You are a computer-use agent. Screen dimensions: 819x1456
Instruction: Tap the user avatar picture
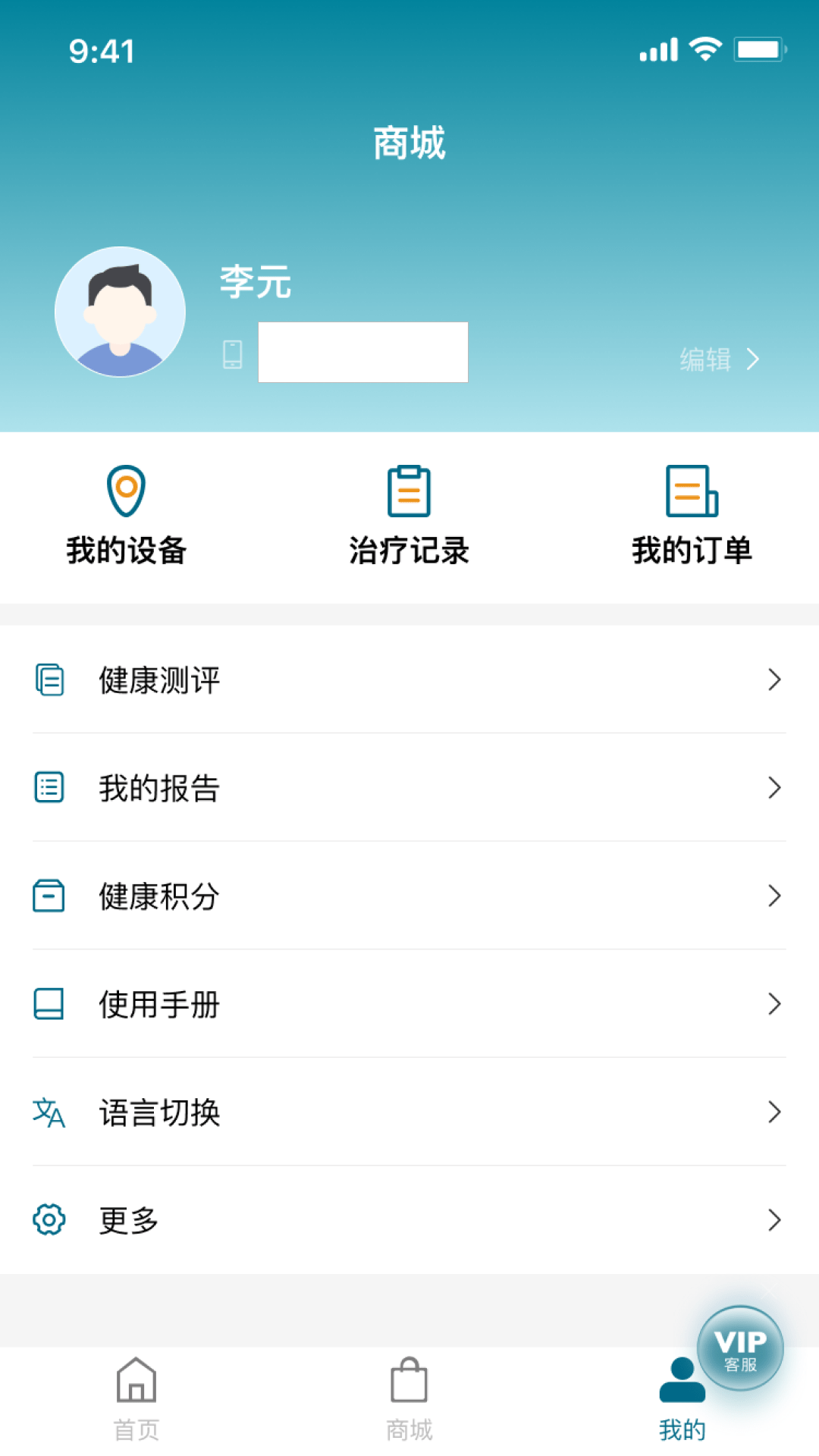(x=118, y=312)
